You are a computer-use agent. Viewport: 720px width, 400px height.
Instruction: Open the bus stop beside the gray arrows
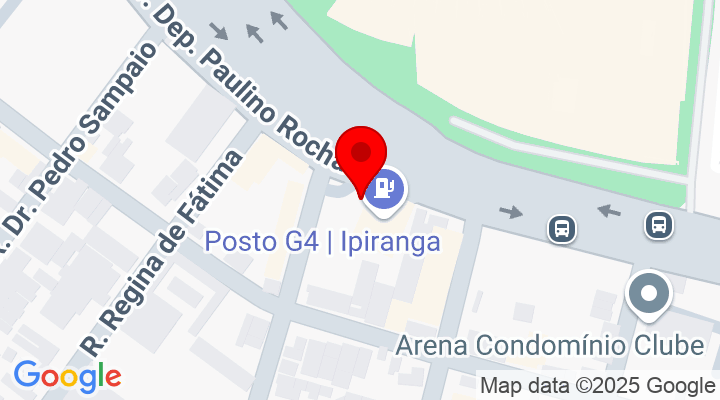tap(563, 229)
